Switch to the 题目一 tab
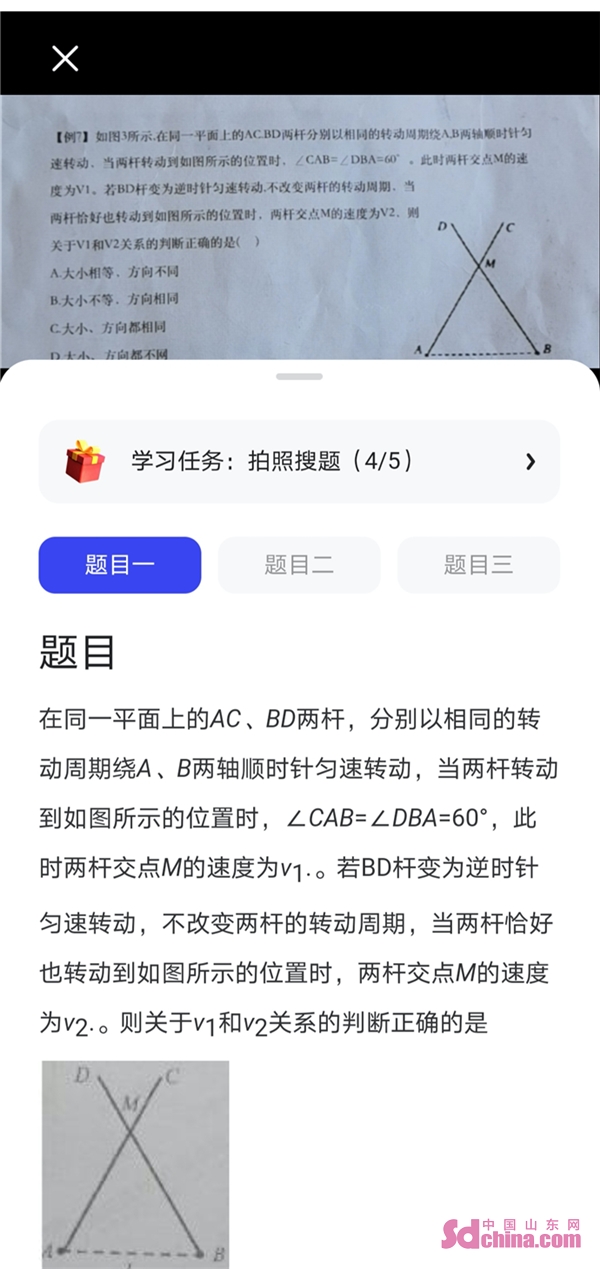The height and width of the screenshot is (1269, 600). point(120,565)
